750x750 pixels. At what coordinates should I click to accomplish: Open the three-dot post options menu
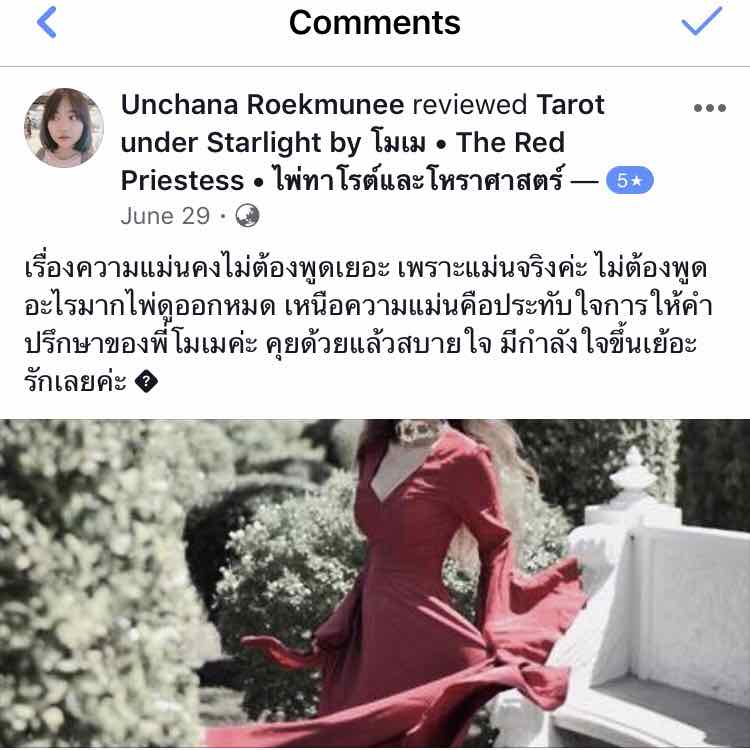709,108
